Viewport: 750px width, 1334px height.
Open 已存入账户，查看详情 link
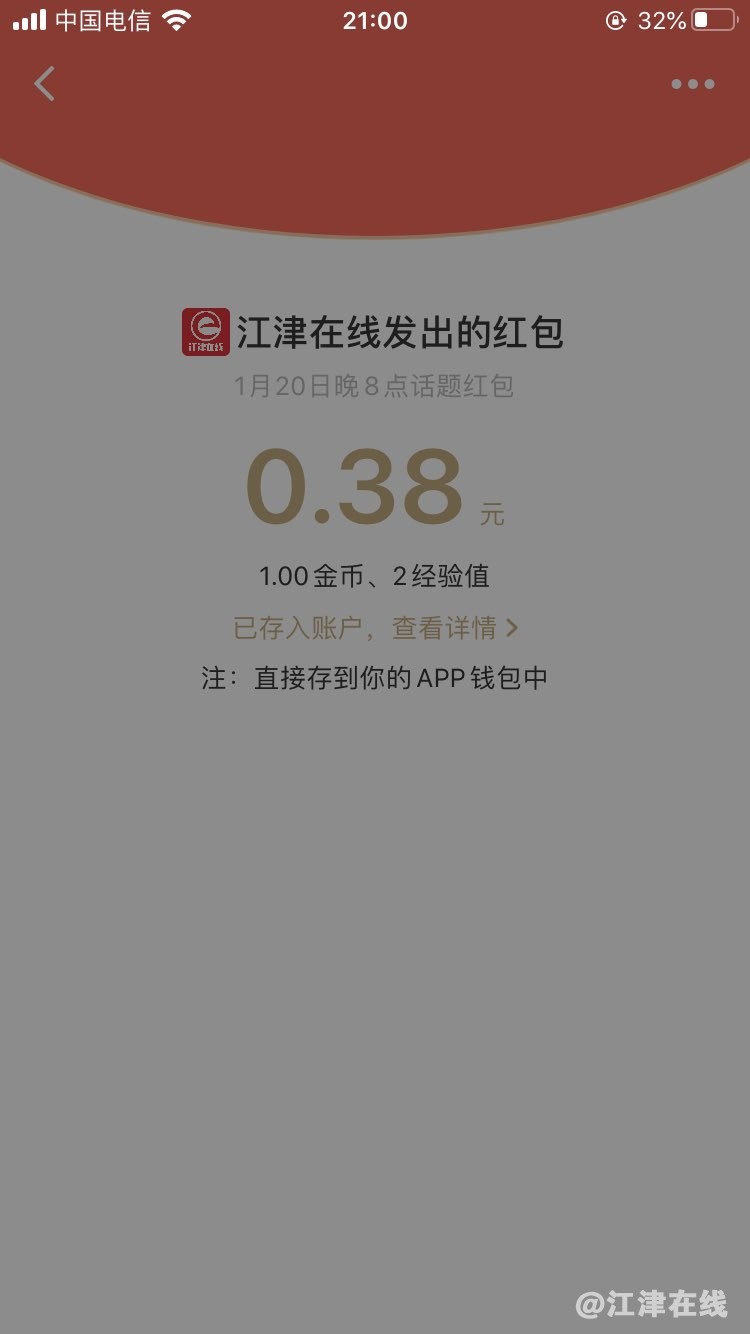[375, 628]
